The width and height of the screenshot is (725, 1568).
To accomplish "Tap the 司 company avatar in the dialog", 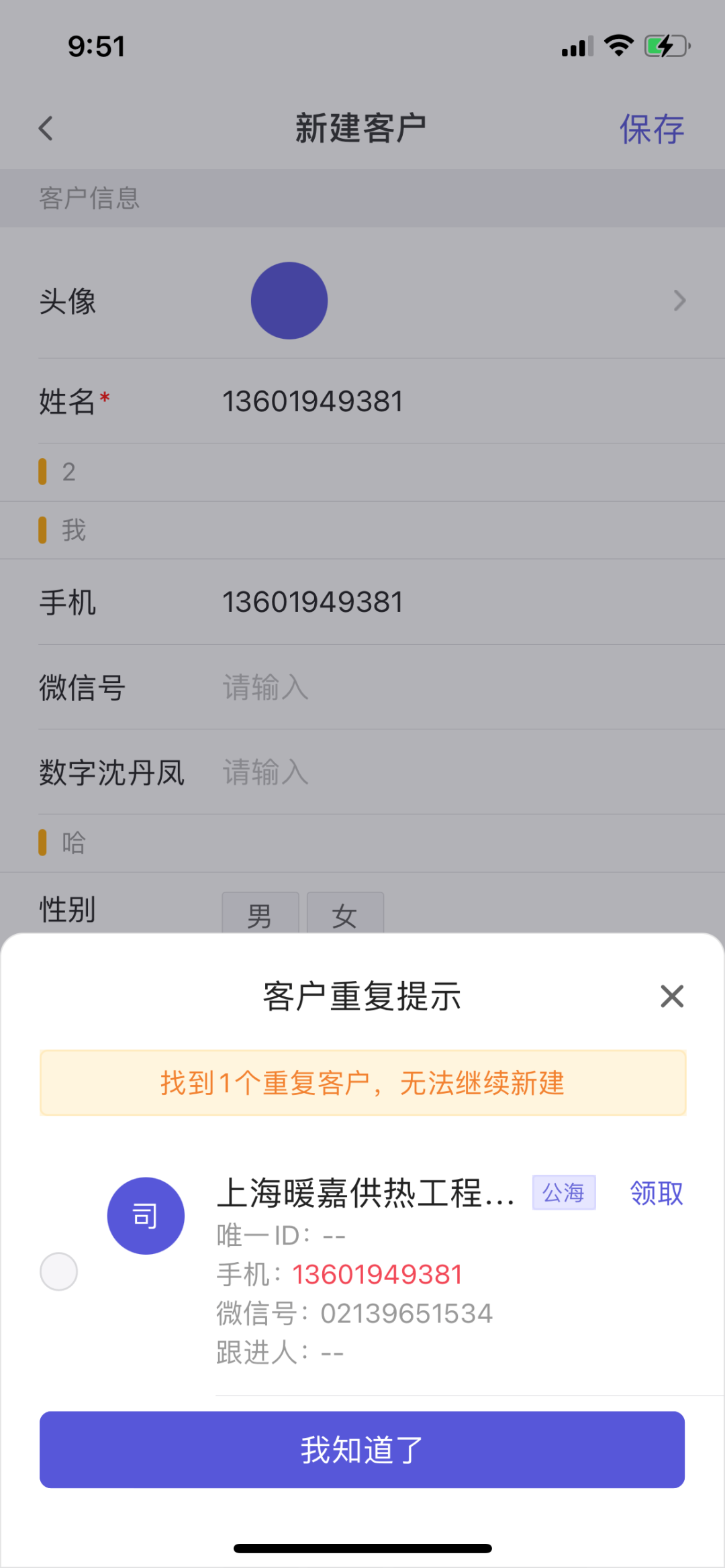I will (146, 1215).
